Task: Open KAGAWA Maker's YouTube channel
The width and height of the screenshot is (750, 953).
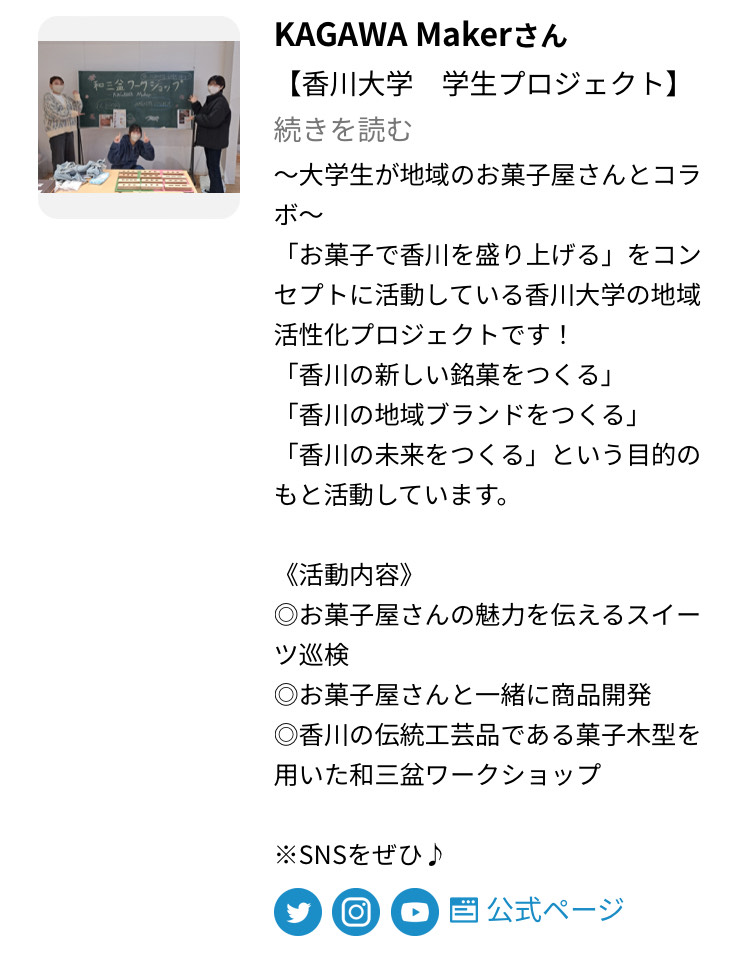Action: point(414,911)
